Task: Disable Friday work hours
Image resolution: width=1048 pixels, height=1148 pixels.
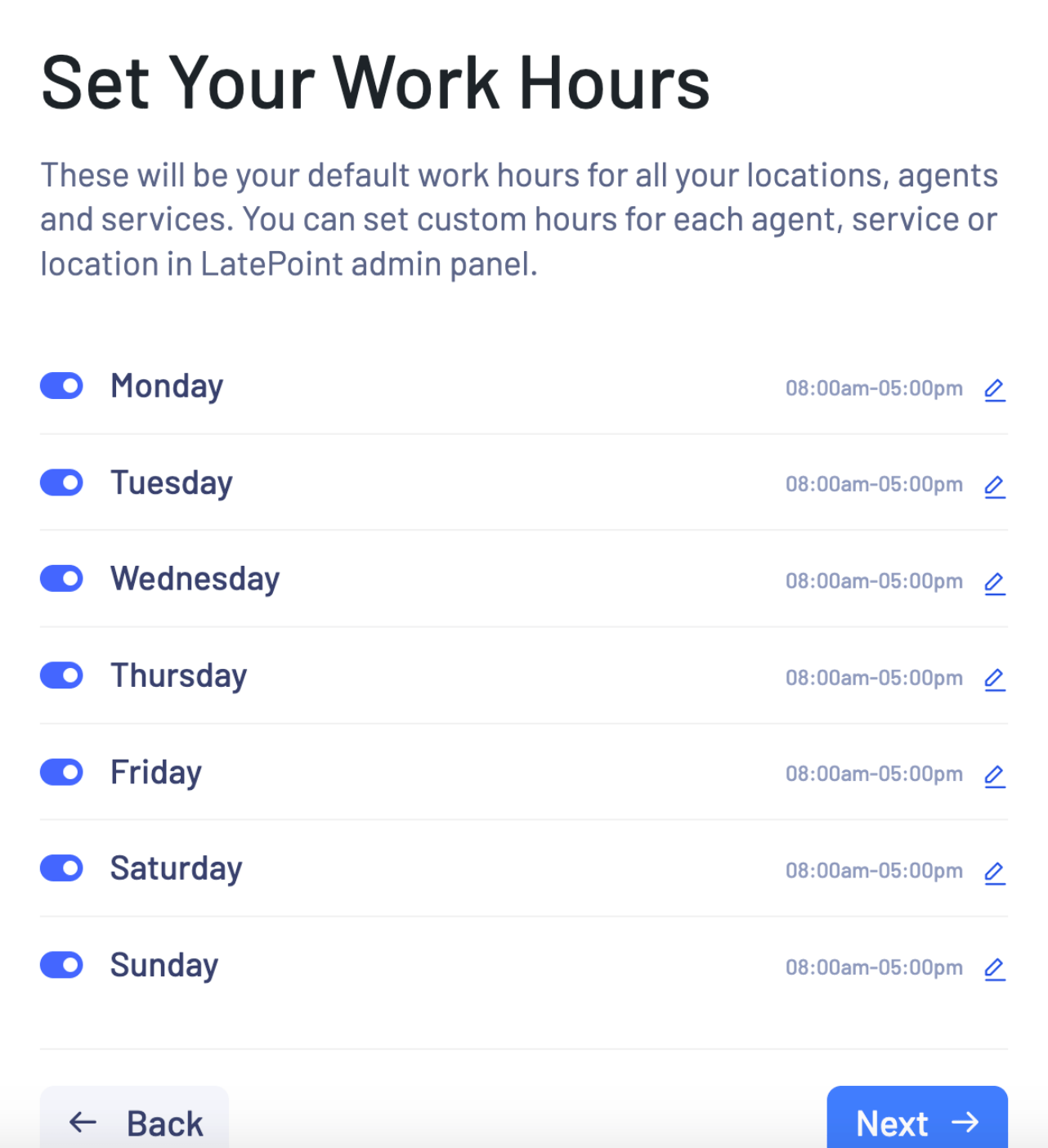Action: pyautogui.click(x=62, y=772)
